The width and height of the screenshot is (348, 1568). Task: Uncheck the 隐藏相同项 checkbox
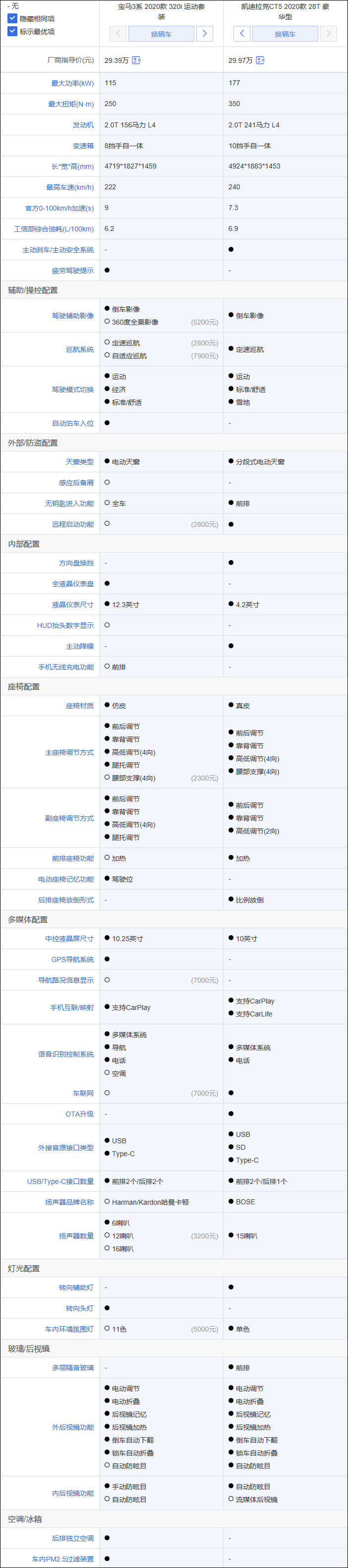(12, 18)
